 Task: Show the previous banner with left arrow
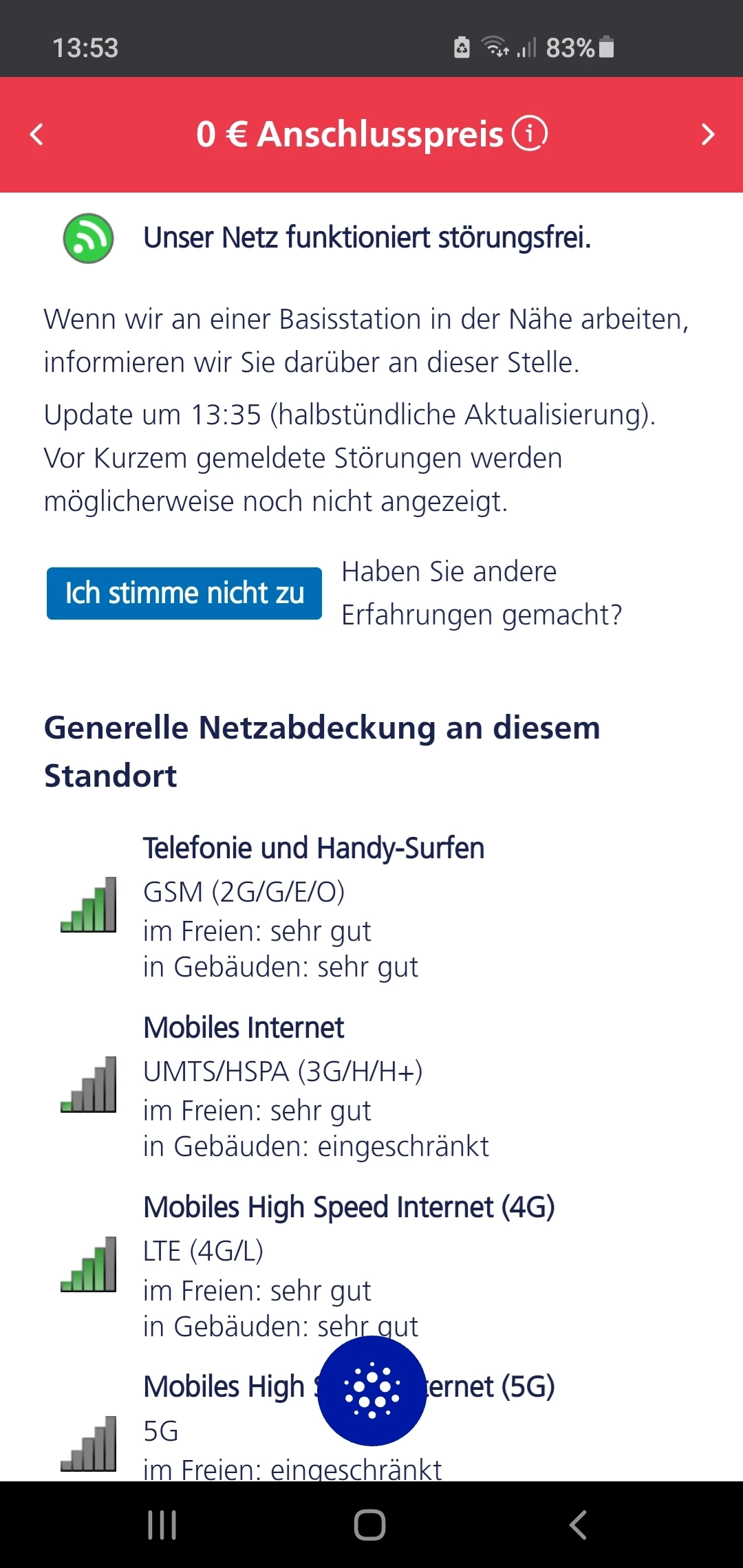[37, 134]
